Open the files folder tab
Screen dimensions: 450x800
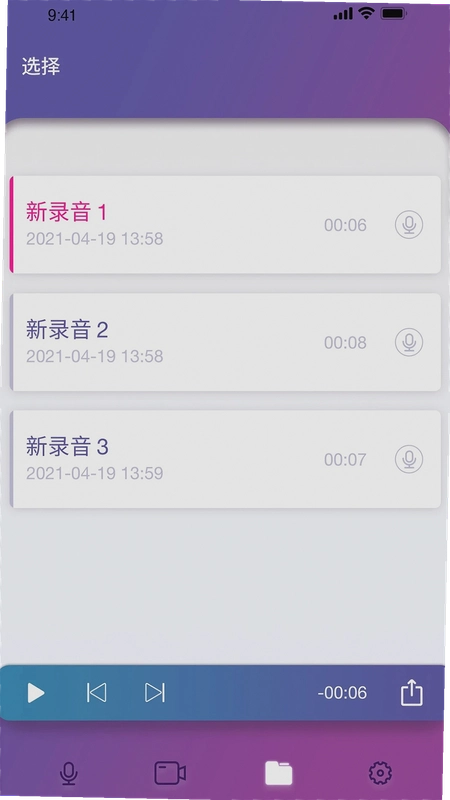pyautogui.click(x=279, y=773)
